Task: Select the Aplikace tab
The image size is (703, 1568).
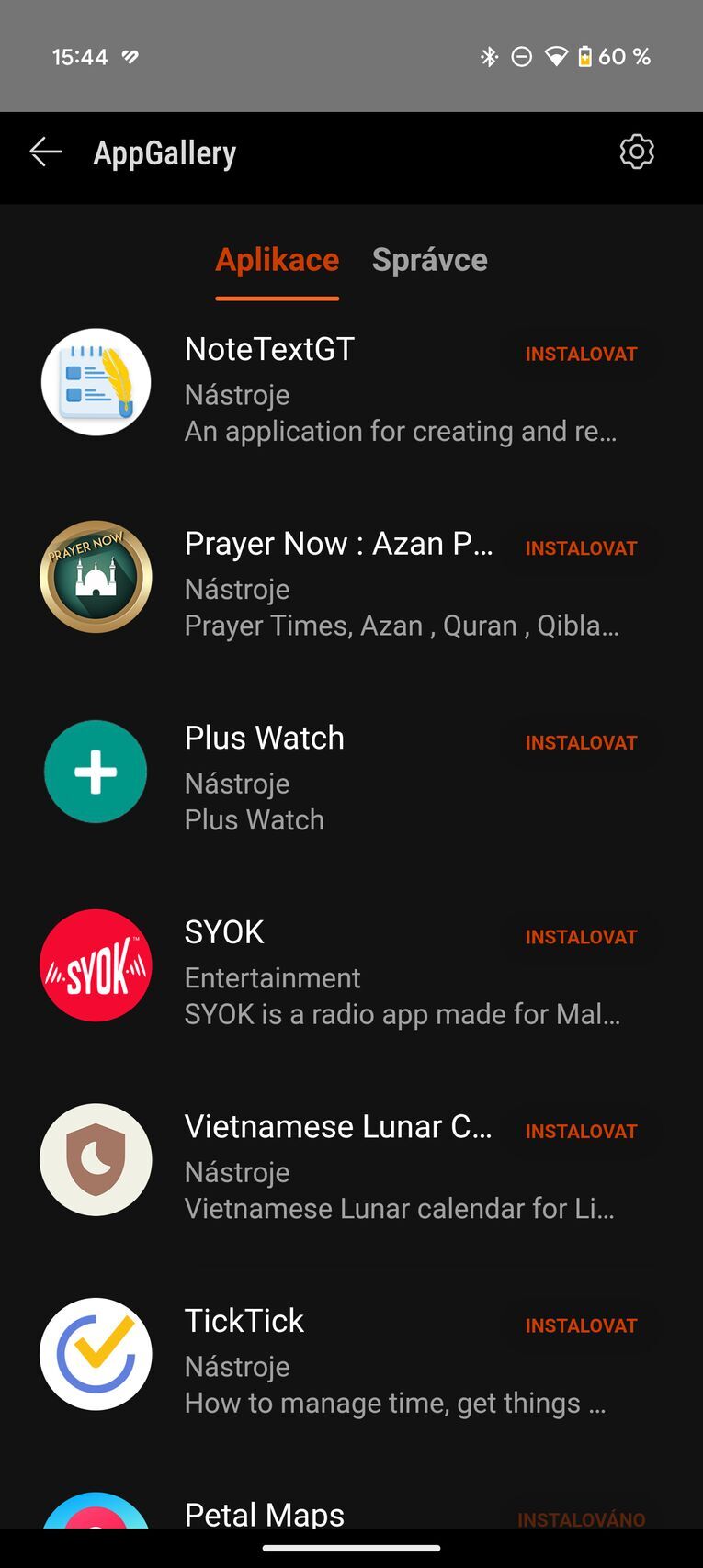Action: click(277, 260)
